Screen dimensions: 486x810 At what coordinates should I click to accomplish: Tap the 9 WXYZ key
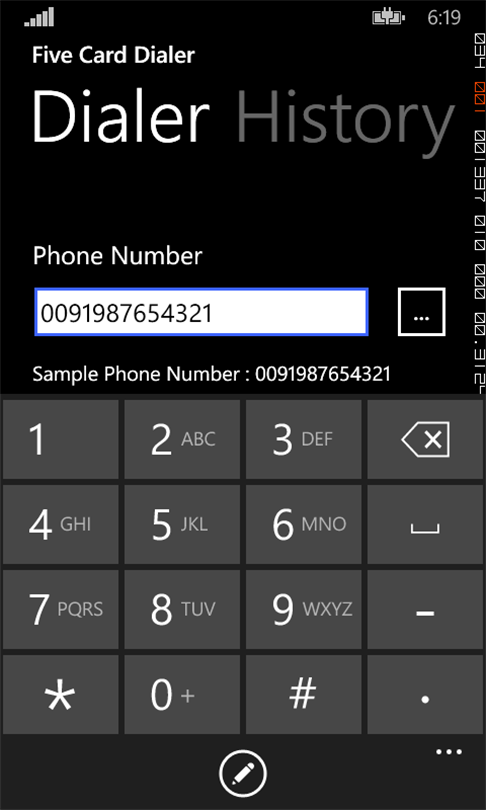(304, 610)
